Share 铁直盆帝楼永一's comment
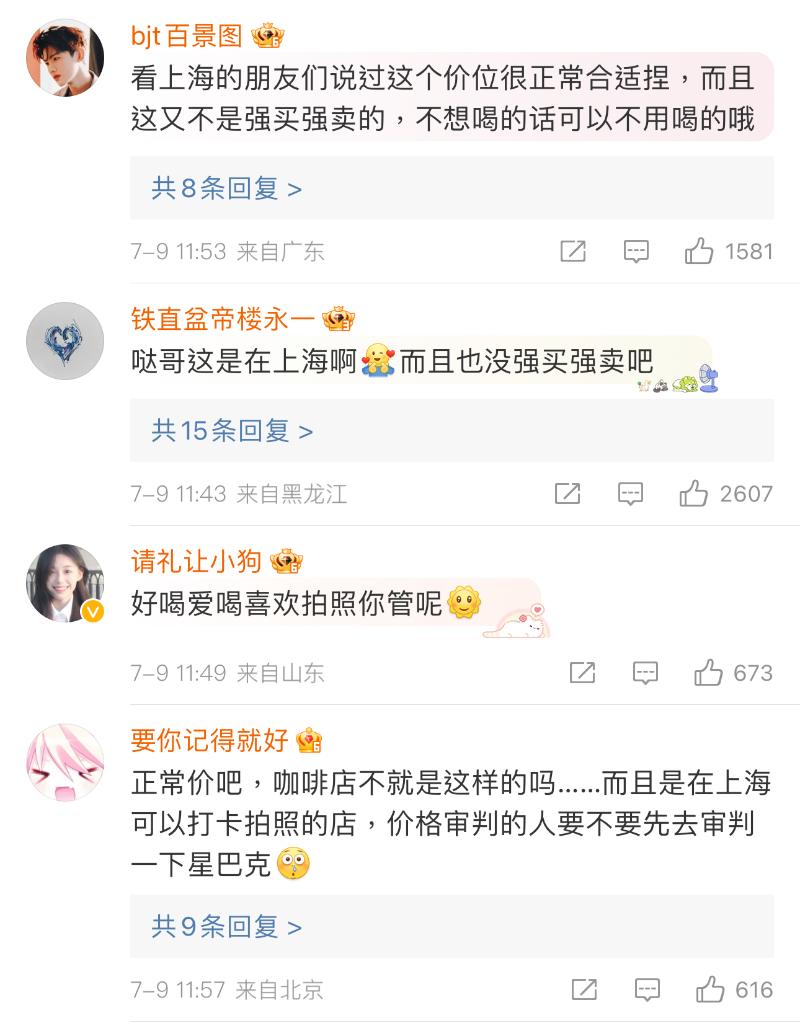Screen dimensions: 800x1031 pyautogui.click(x=567, y=493)
